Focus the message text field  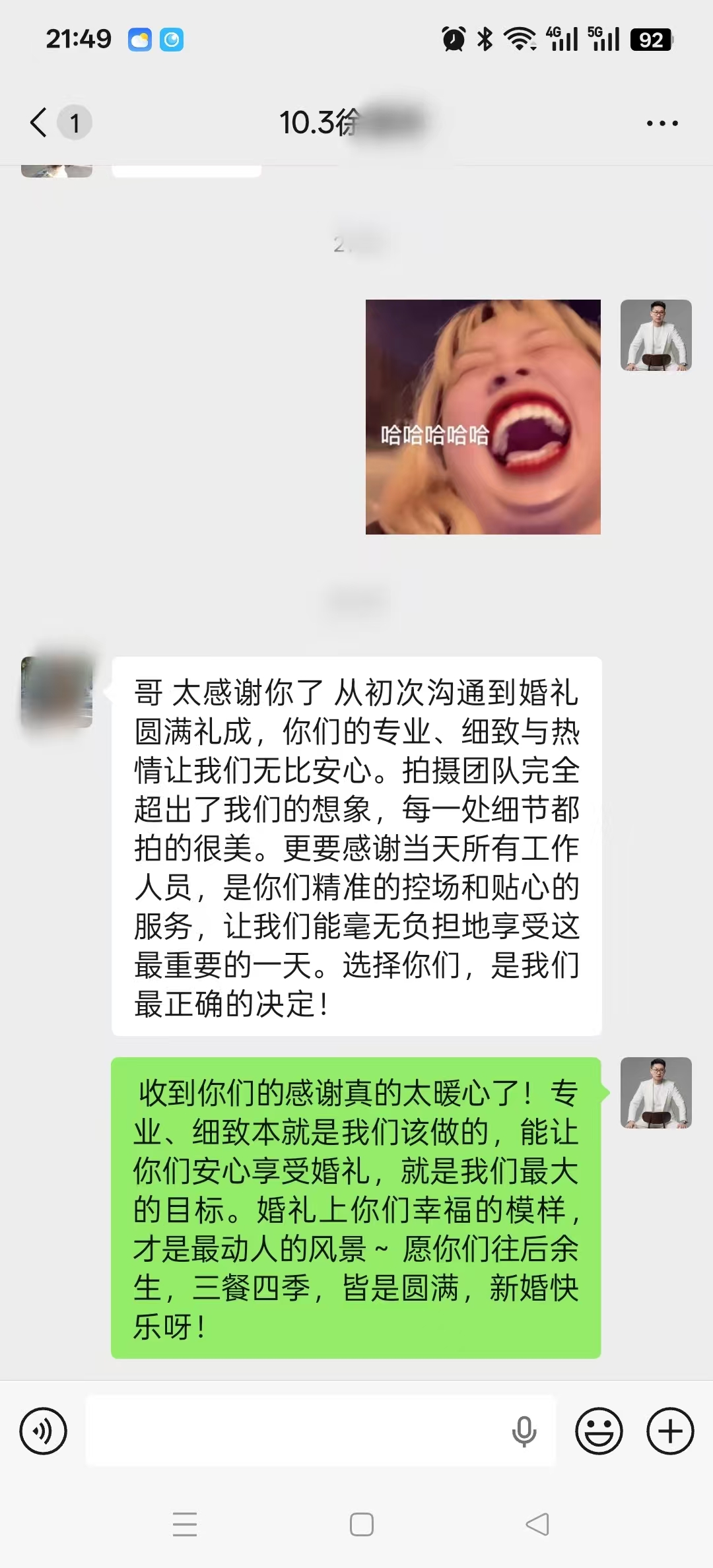tap(297, 1431)
